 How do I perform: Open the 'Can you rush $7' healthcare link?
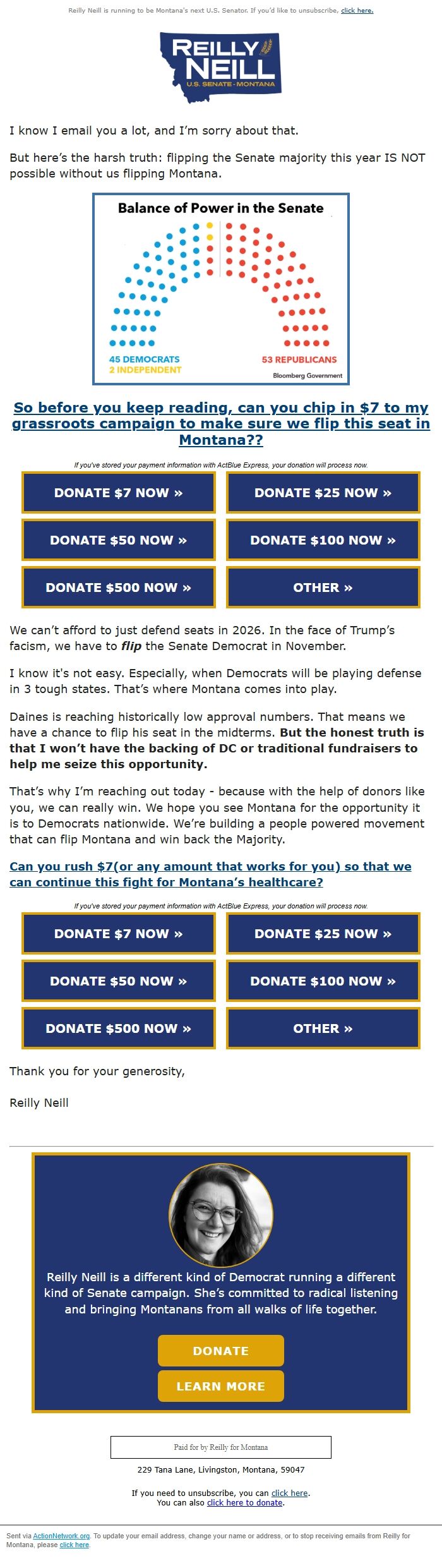click(x=210, y=874)
